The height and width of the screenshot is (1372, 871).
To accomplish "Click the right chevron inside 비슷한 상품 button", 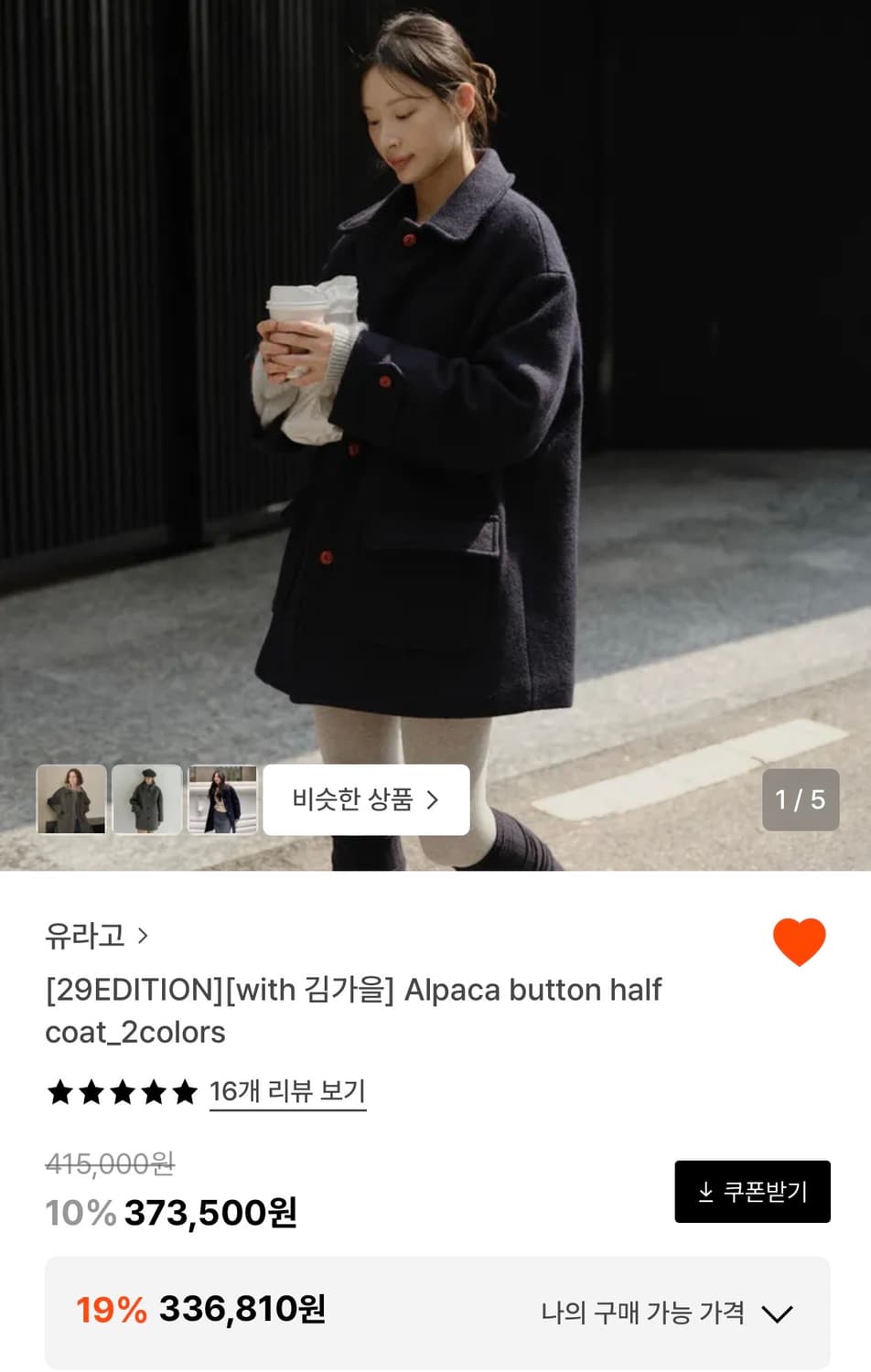I will pos(434,799).
